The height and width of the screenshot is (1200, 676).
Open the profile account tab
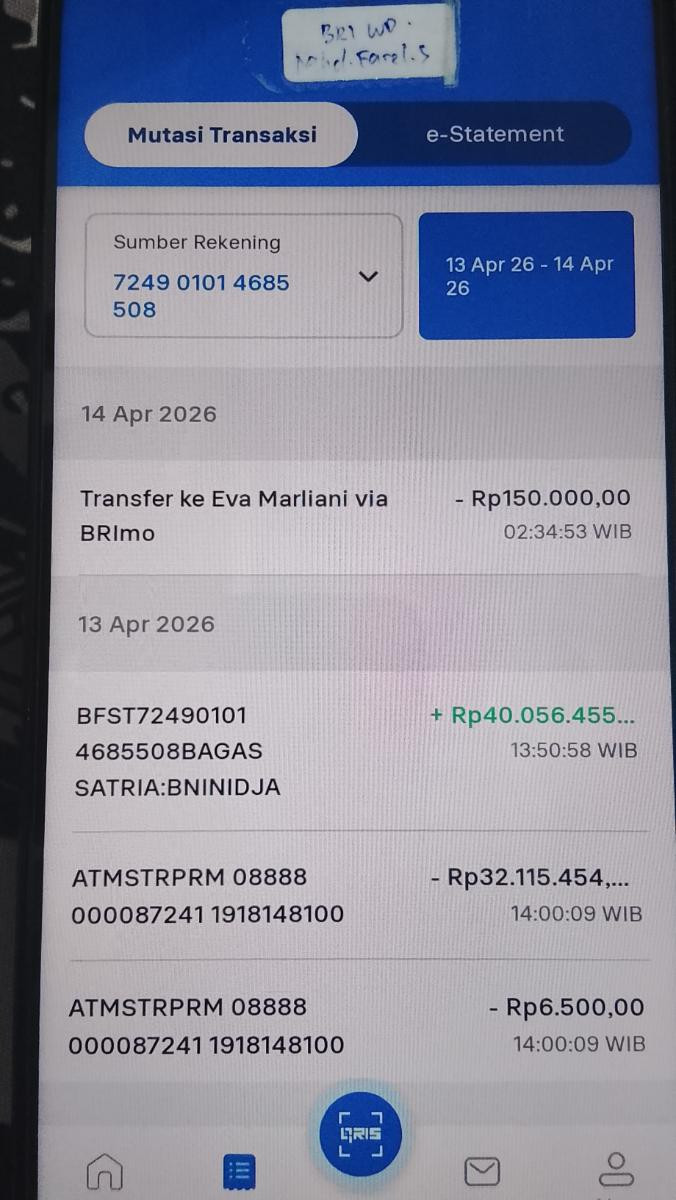click(617, 1170)
